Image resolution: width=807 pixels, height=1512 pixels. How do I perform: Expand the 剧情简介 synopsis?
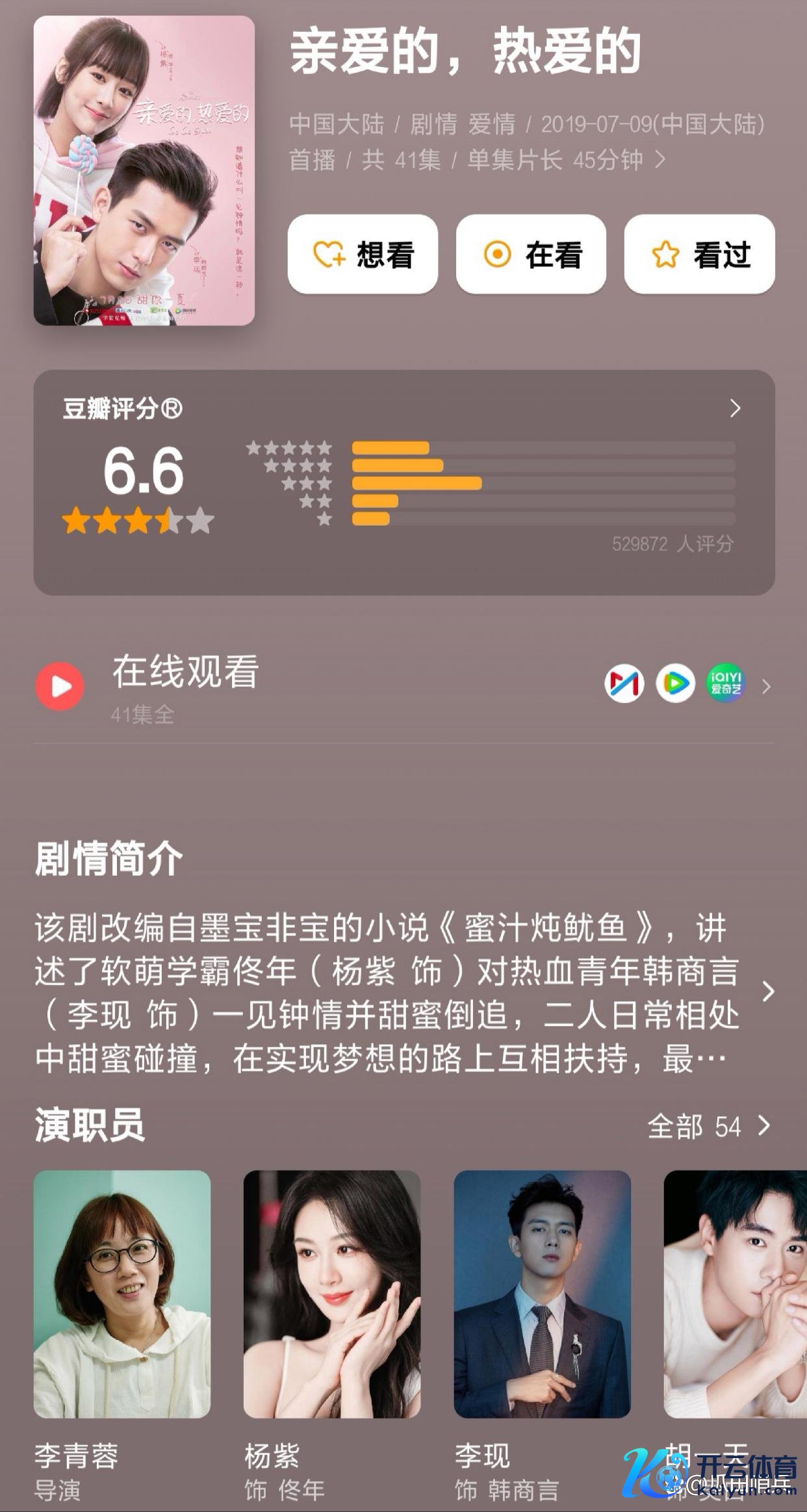point(768,992)
